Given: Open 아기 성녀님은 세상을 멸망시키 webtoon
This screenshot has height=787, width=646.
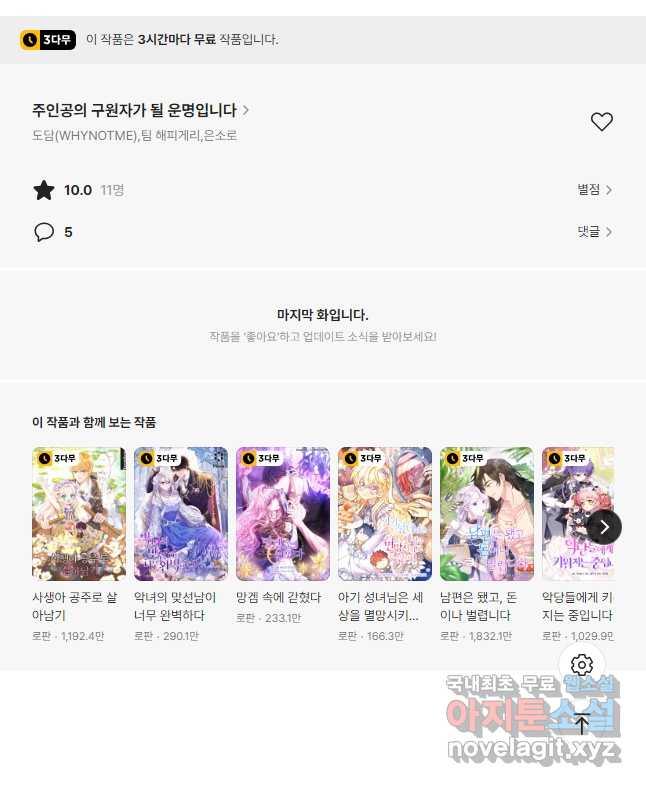Looking at the screenshot, I should point(385,514).
